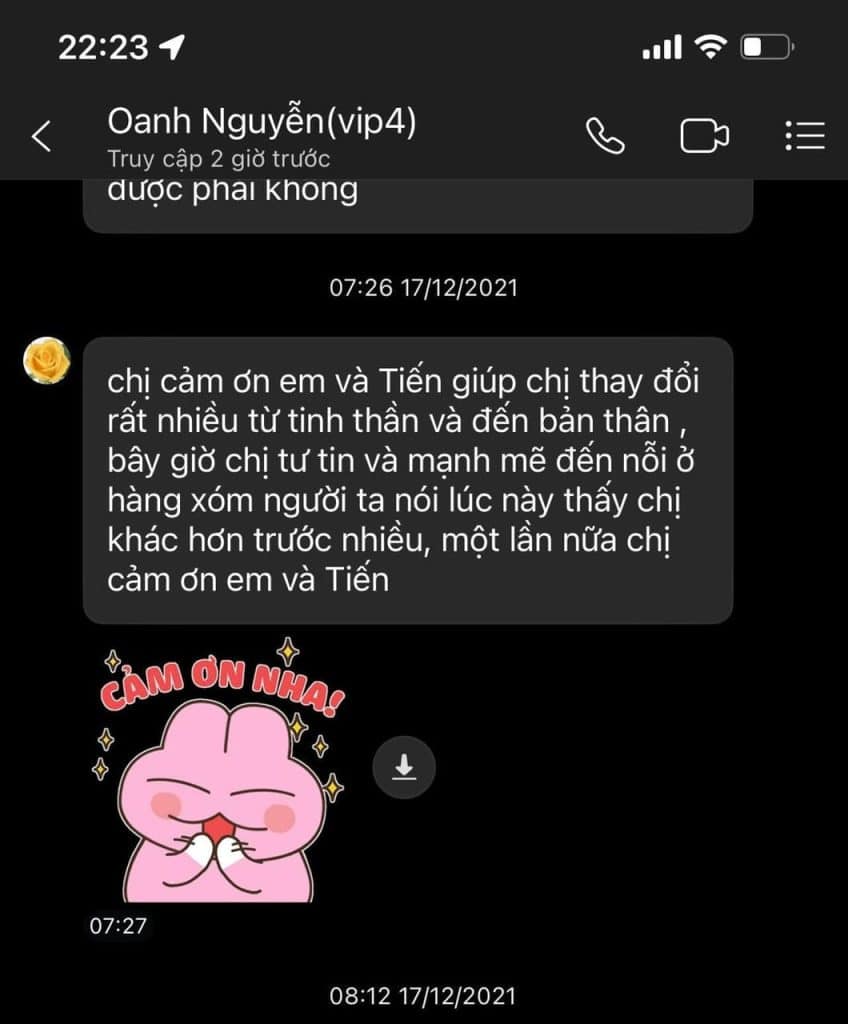
Task: Start a video call with Oanh Nguyễn
Action: pos(704,136)
